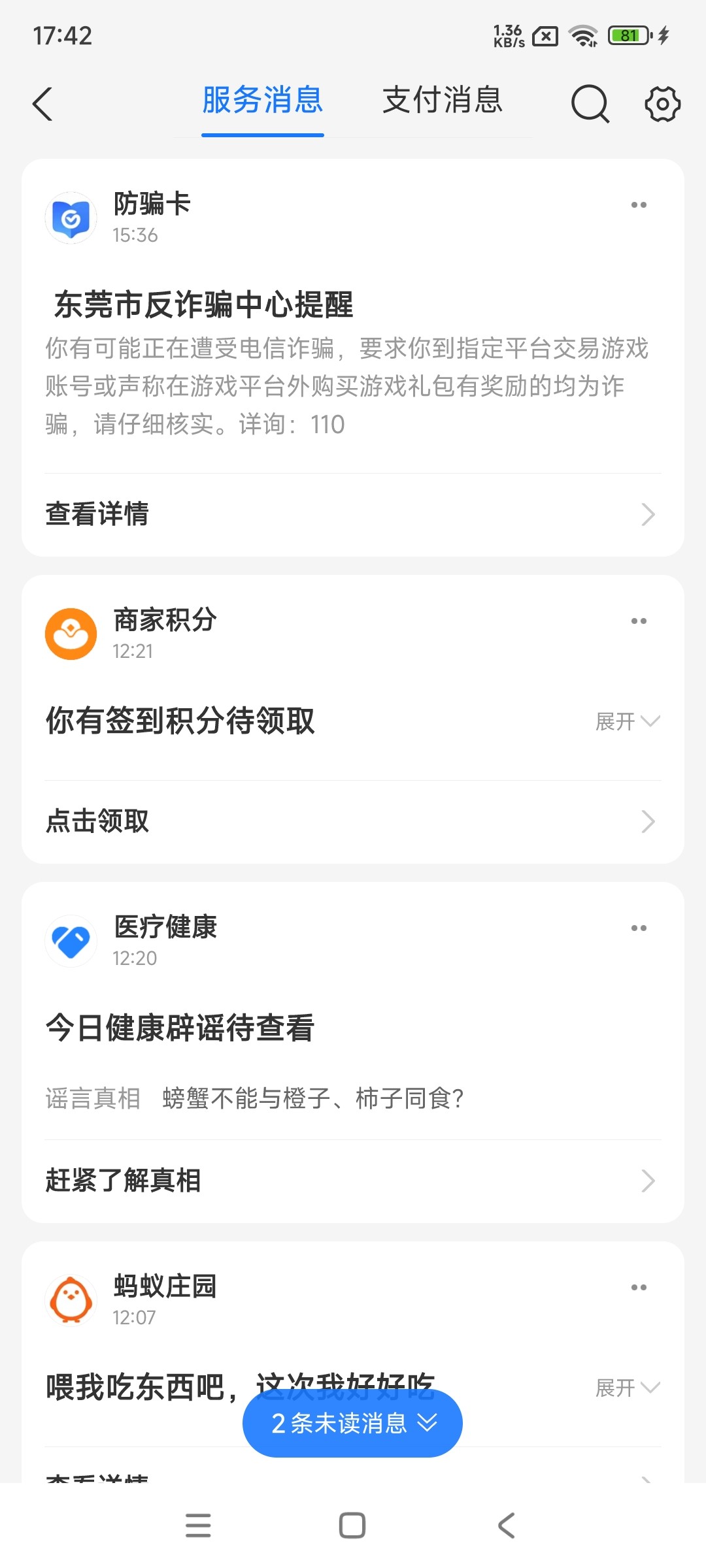Open system recent apps menu
Image resolution: width=706 pixels, height=1568 pixels.
click(x=198, y=1526)
